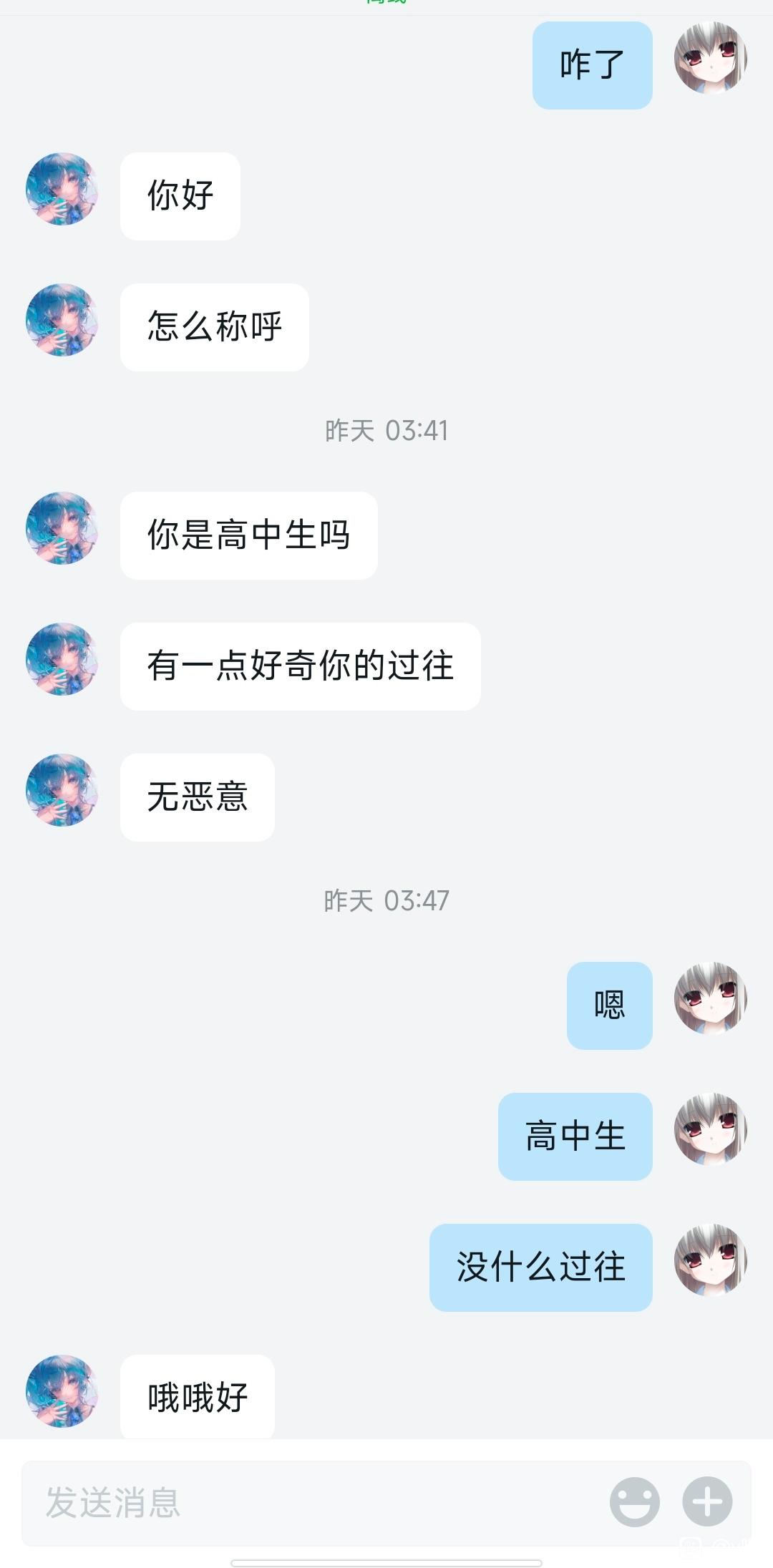Screen dimensions: 773x1568
Task: Tap the 发送消息 message input field
Action: pos(315,1503)
